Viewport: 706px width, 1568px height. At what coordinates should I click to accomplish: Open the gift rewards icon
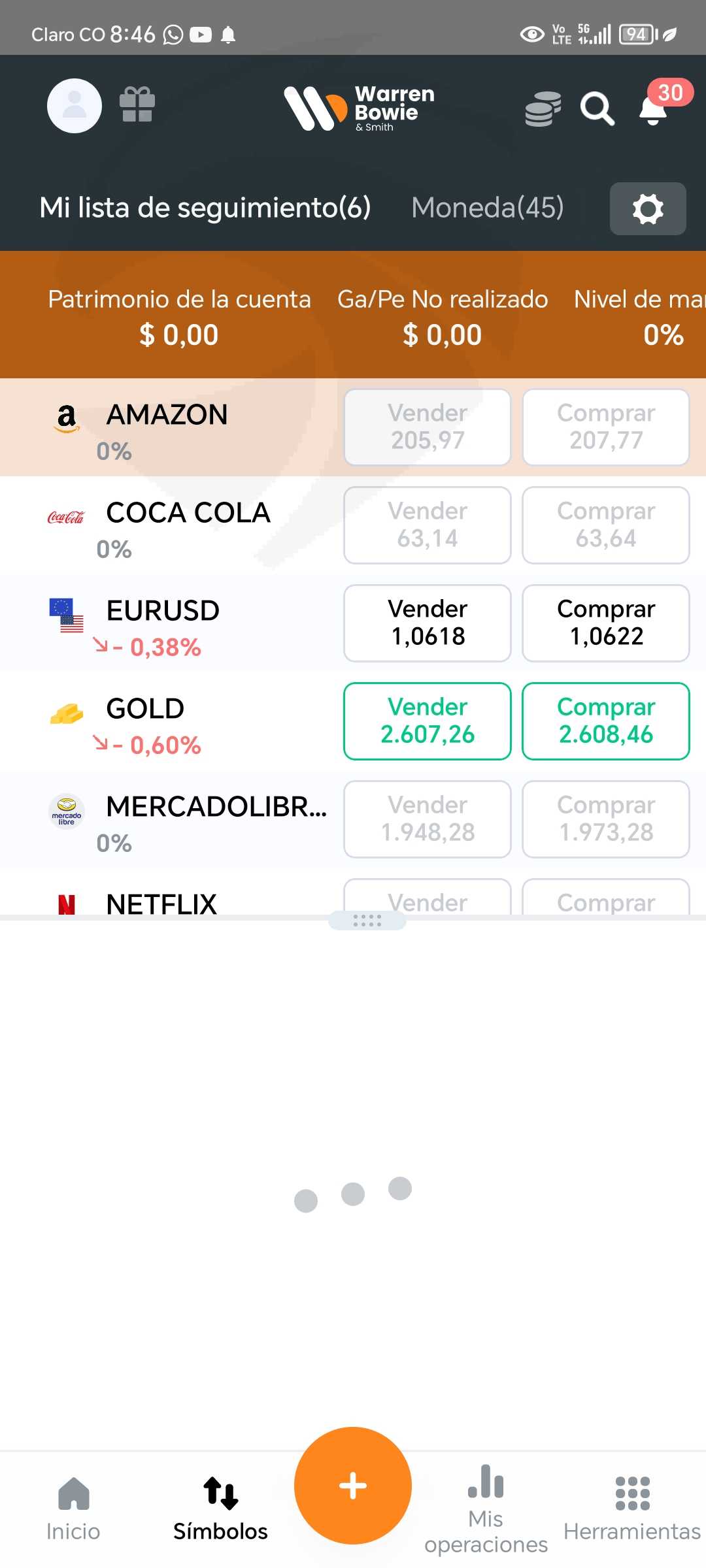(137, 105)
